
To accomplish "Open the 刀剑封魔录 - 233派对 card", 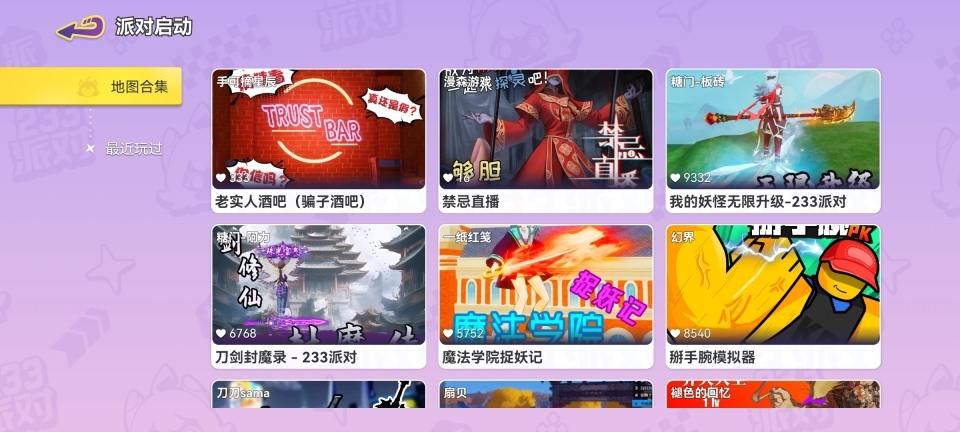I will [x=318, y=295].
